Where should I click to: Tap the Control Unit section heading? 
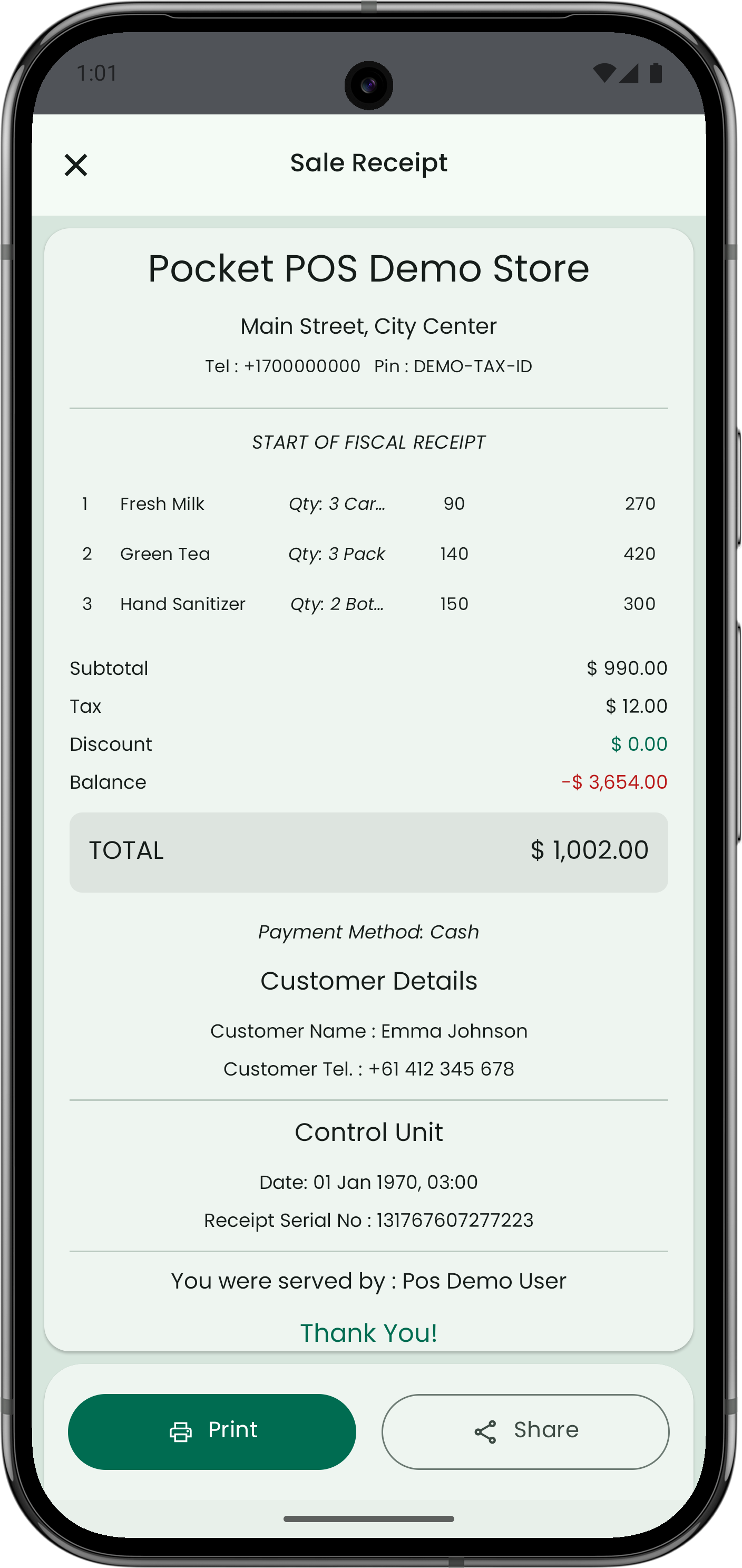368,1131
